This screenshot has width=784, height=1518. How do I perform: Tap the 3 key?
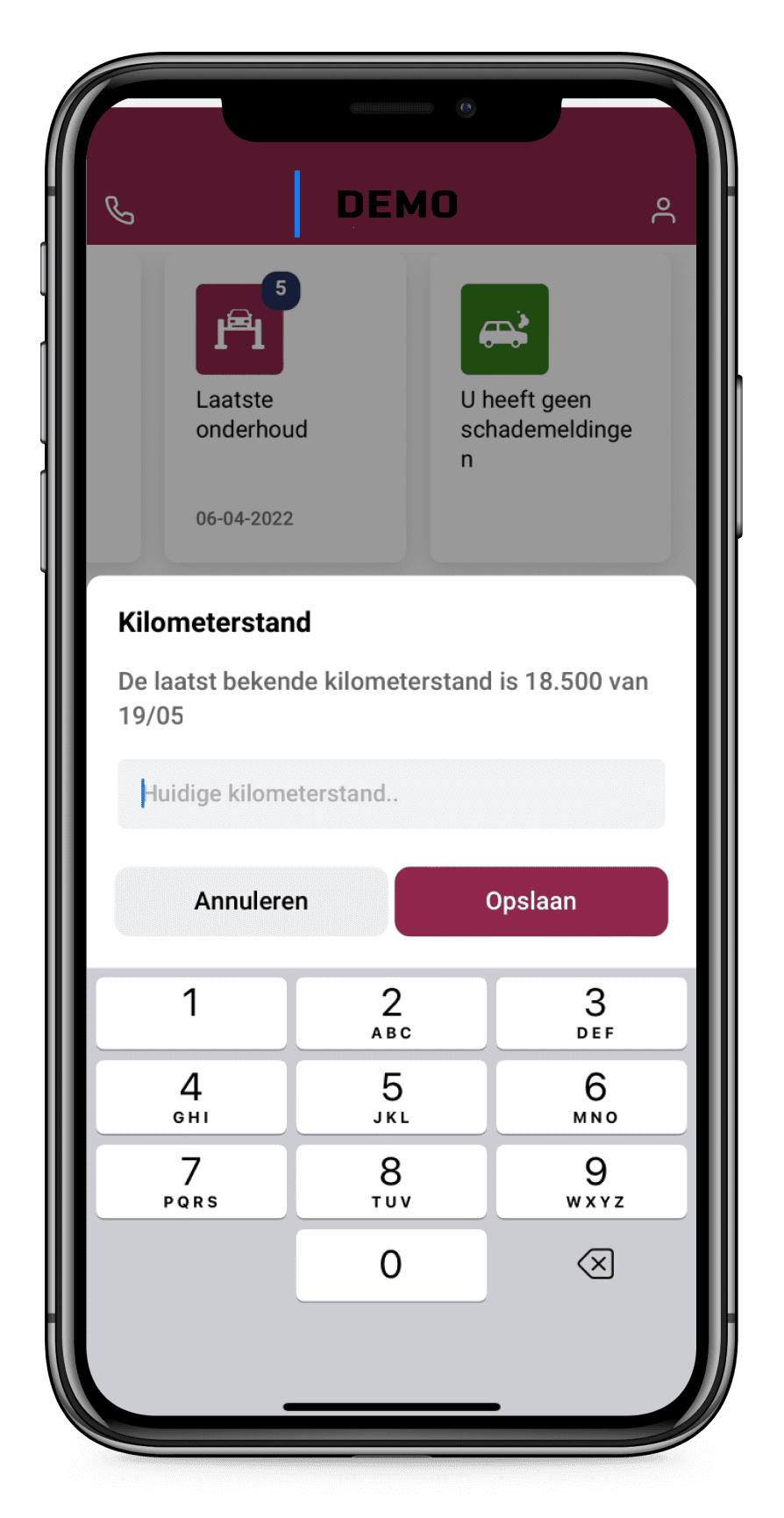(591, 1013)
